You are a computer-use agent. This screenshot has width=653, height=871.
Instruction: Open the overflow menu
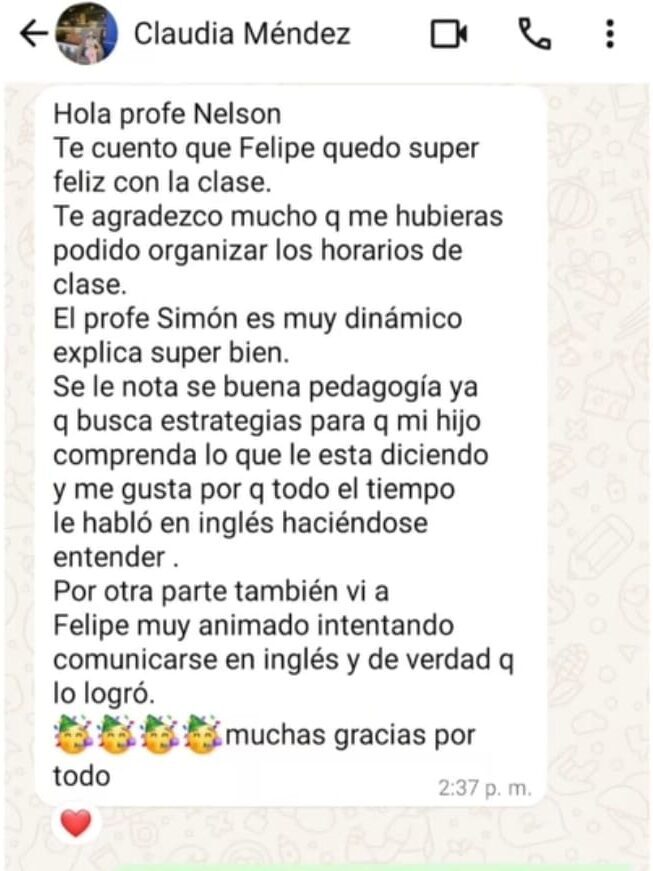click(610, 35)
